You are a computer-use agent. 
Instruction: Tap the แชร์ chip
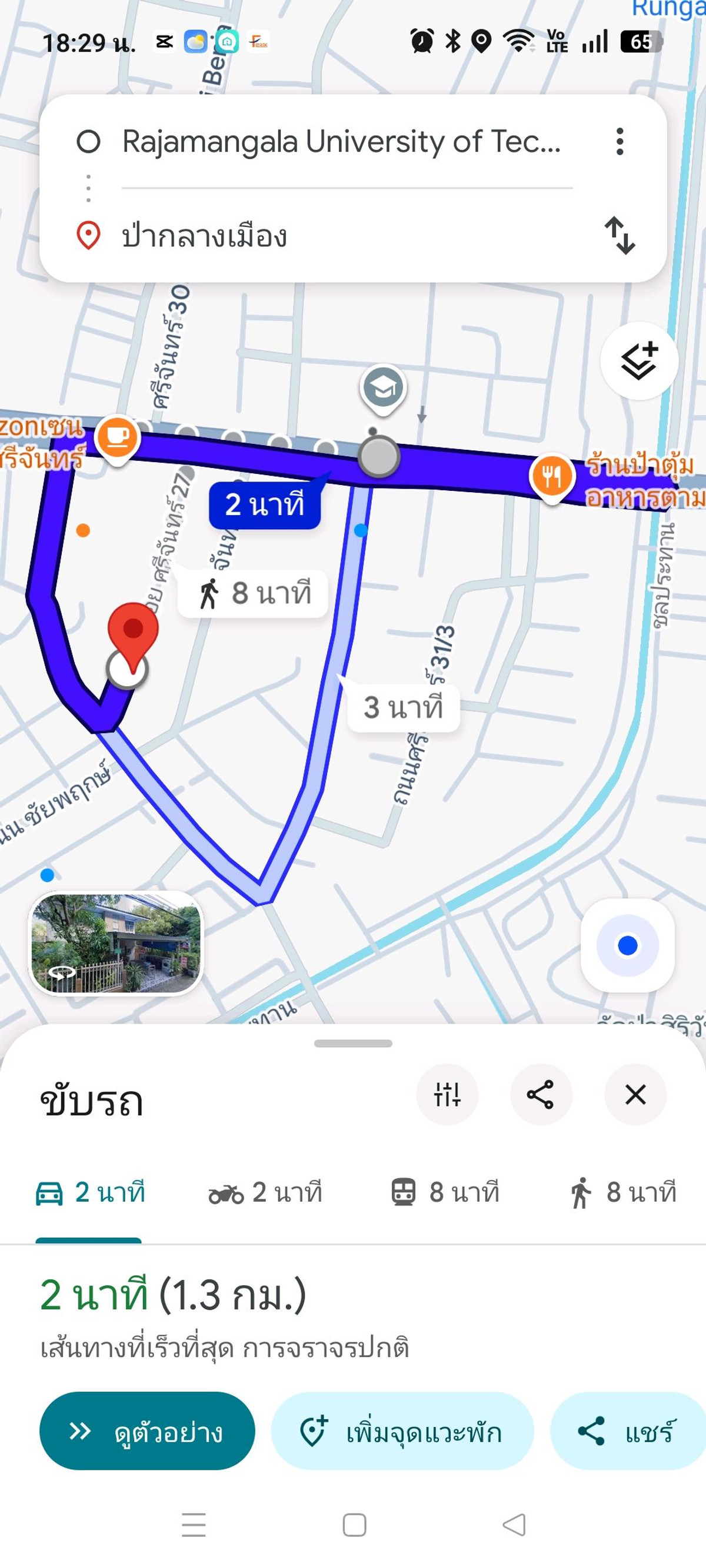click(x=627, y=1431)
